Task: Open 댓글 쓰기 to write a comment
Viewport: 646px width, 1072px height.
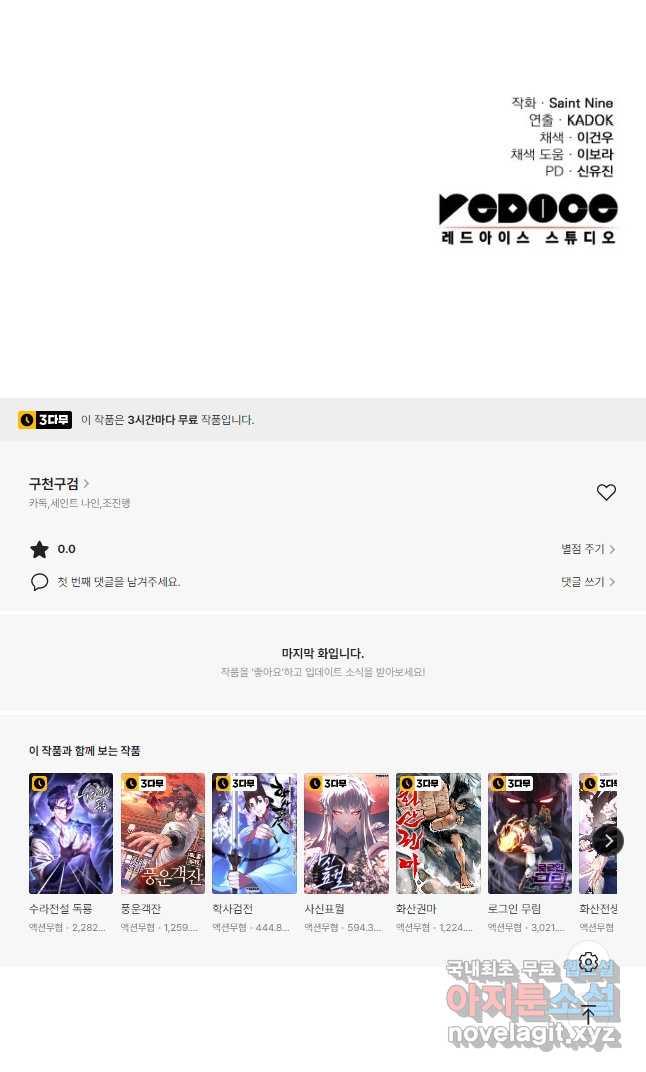Action: pos(588,581)
